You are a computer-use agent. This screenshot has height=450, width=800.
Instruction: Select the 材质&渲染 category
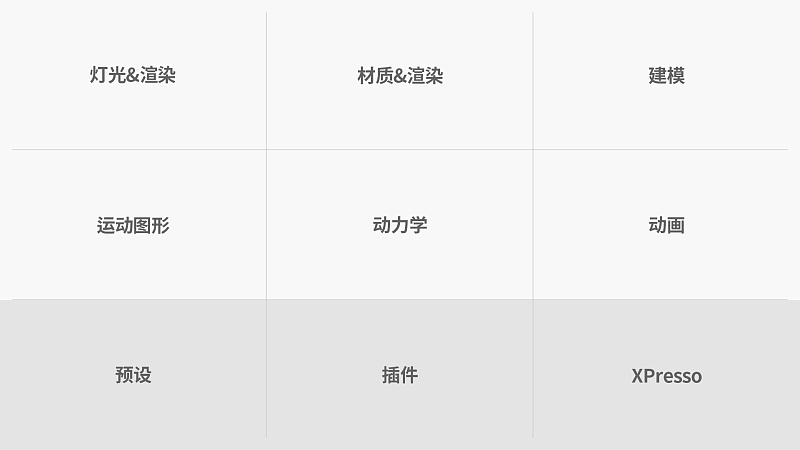(400, 76)
